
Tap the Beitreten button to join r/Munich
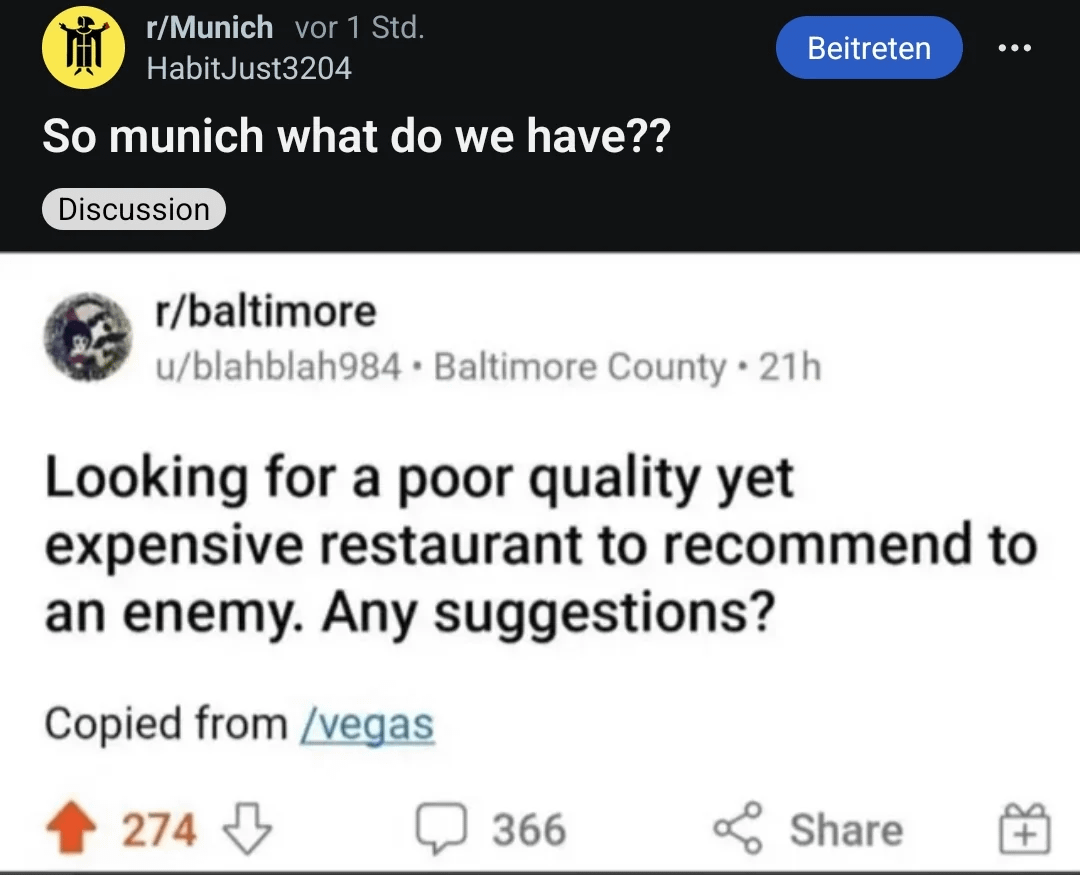click(868, 48)
